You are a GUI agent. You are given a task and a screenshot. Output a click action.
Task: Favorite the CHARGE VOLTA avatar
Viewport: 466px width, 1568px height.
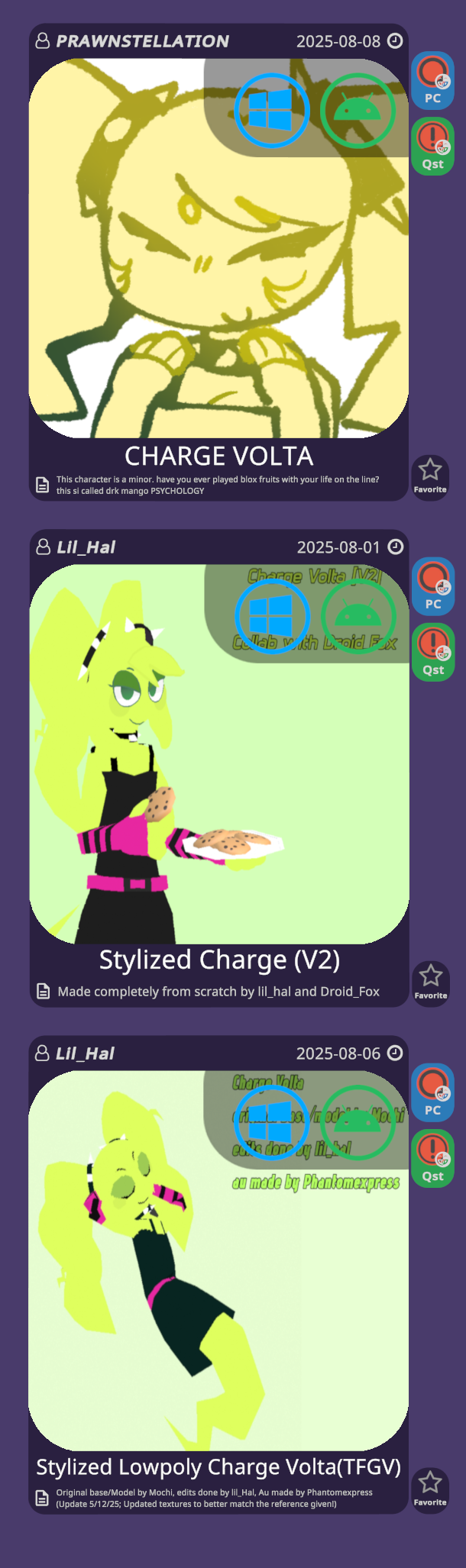(430, 476)
